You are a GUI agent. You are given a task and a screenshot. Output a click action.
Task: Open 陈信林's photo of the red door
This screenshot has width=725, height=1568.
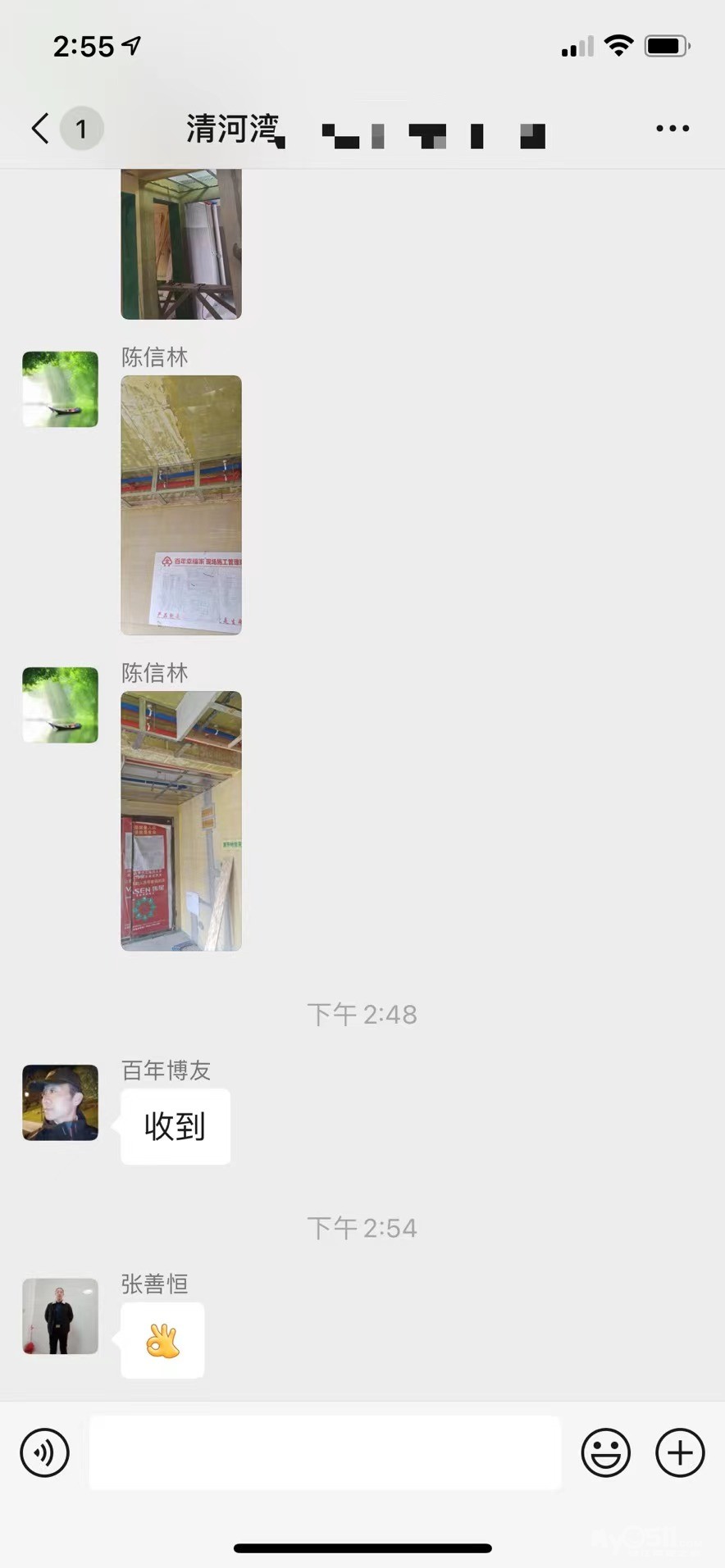point(181,820)
